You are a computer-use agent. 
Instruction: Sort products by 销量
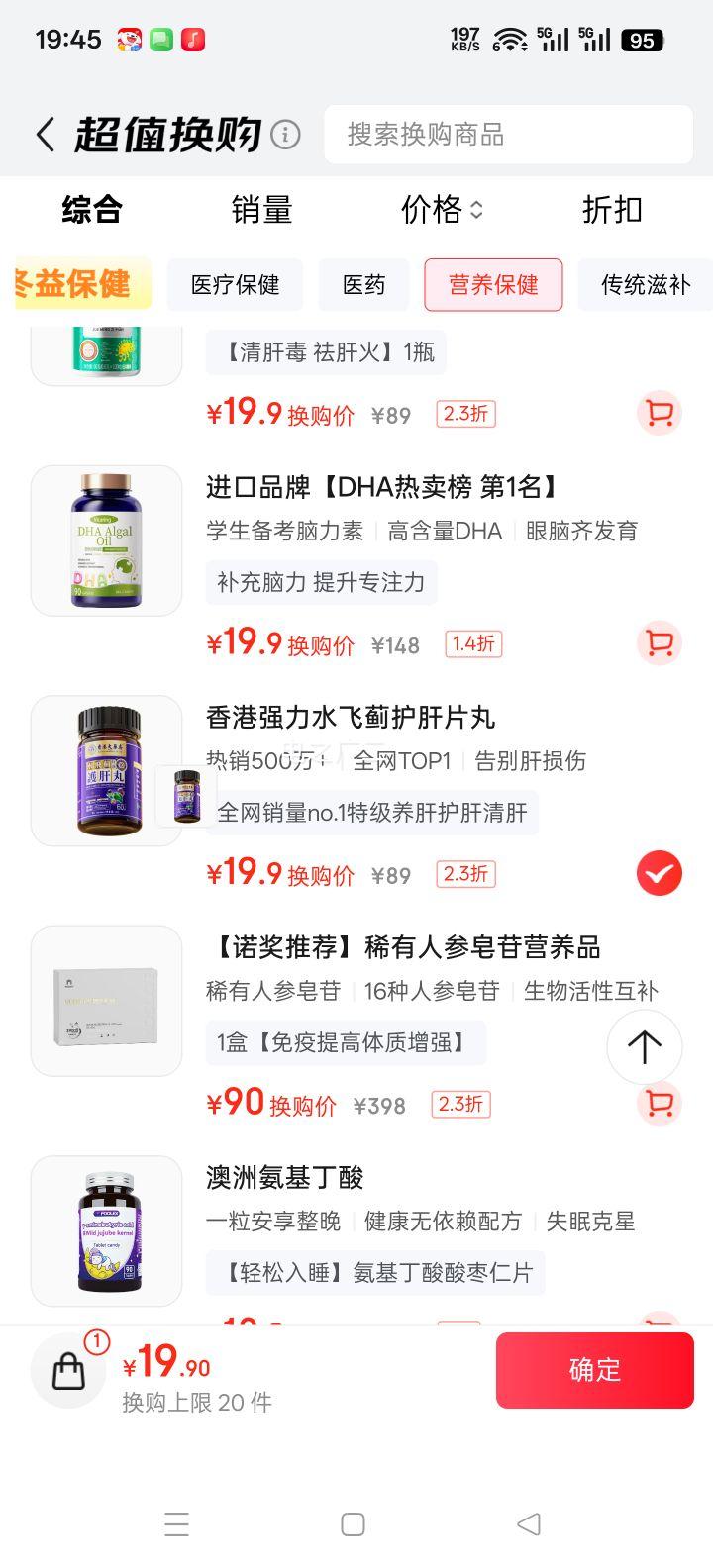coord(261,210)
